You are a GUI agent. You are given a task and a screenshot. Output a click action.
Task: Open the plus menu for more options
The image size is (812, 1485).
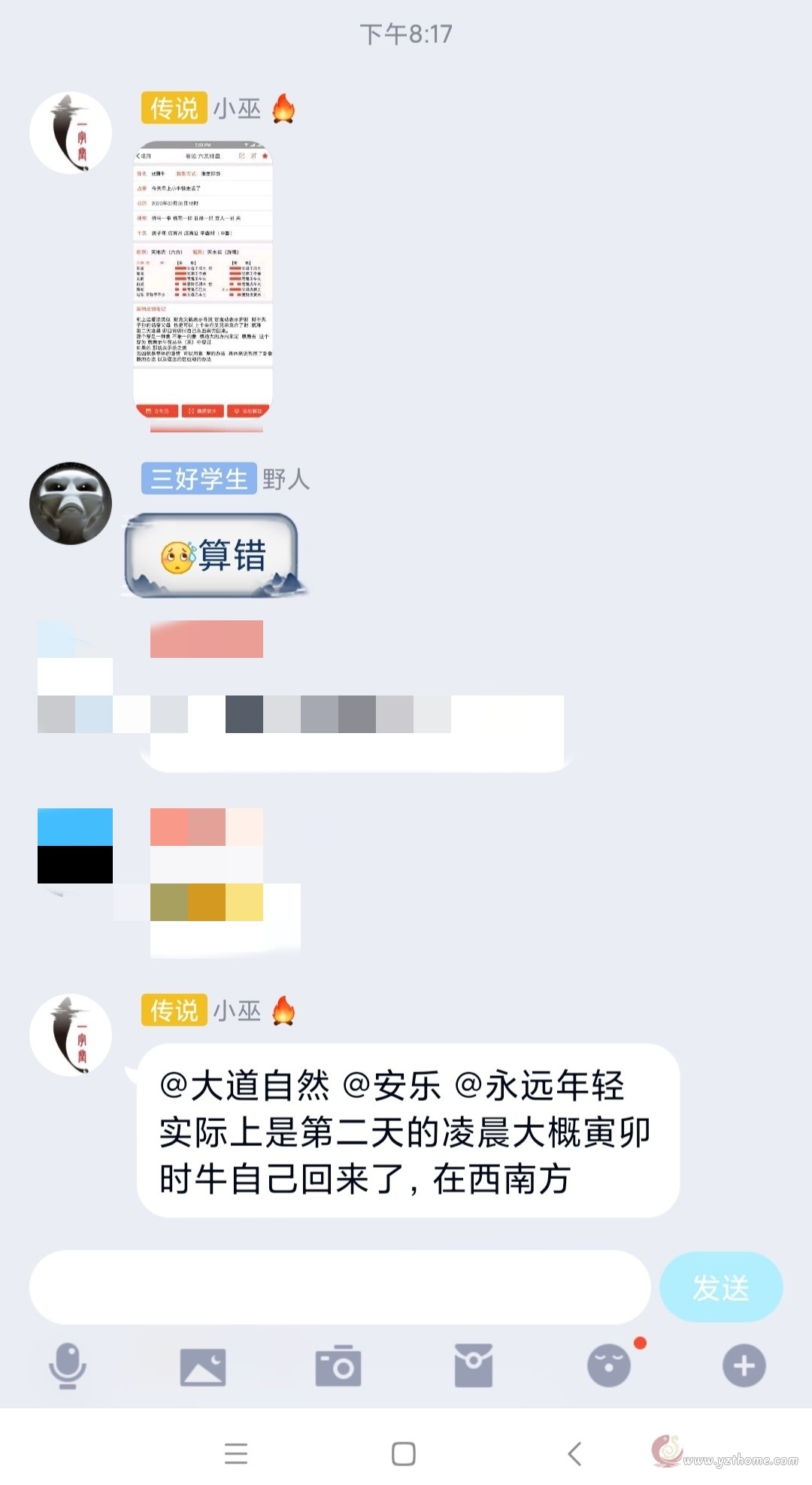(x=744, y=1365)
